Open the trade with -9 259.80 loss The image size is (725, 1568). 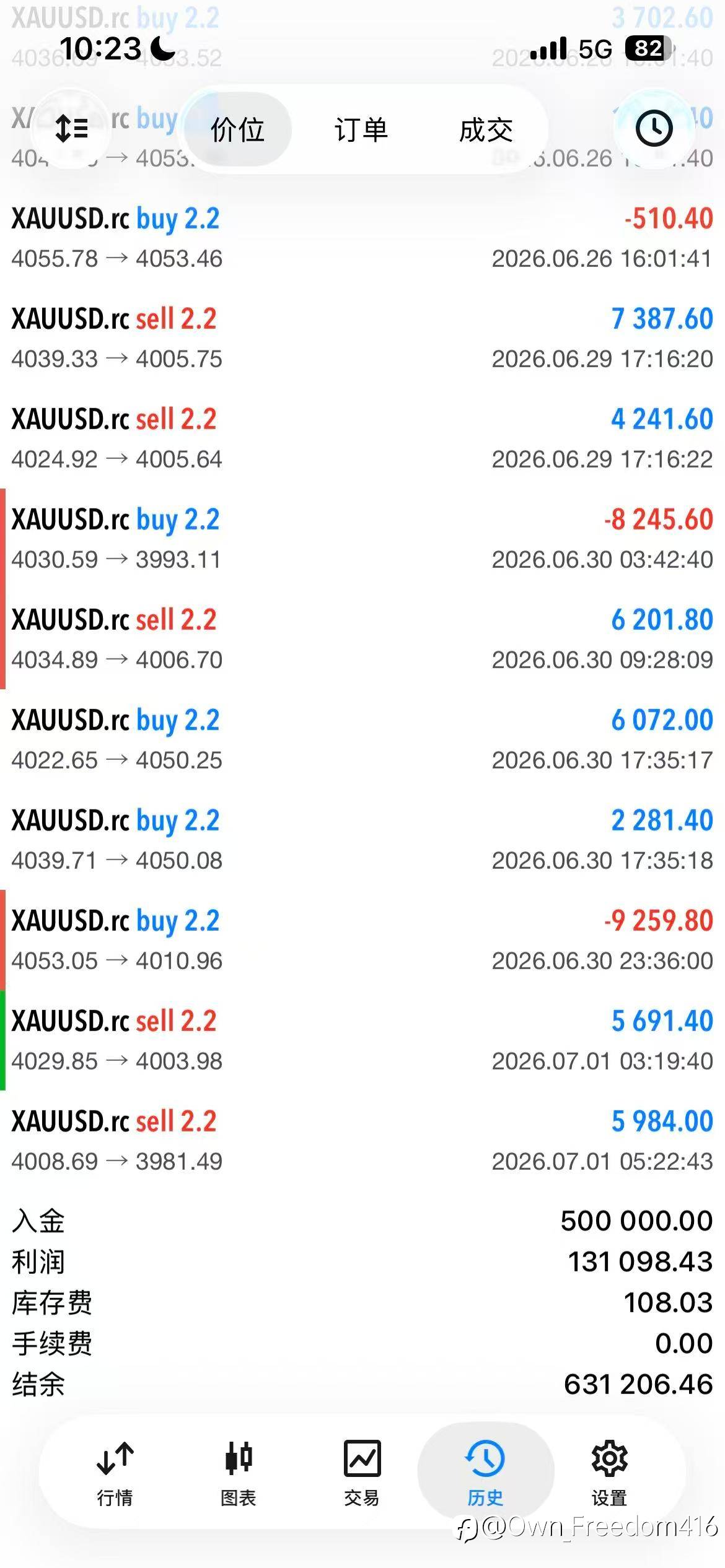coord(362,941)
